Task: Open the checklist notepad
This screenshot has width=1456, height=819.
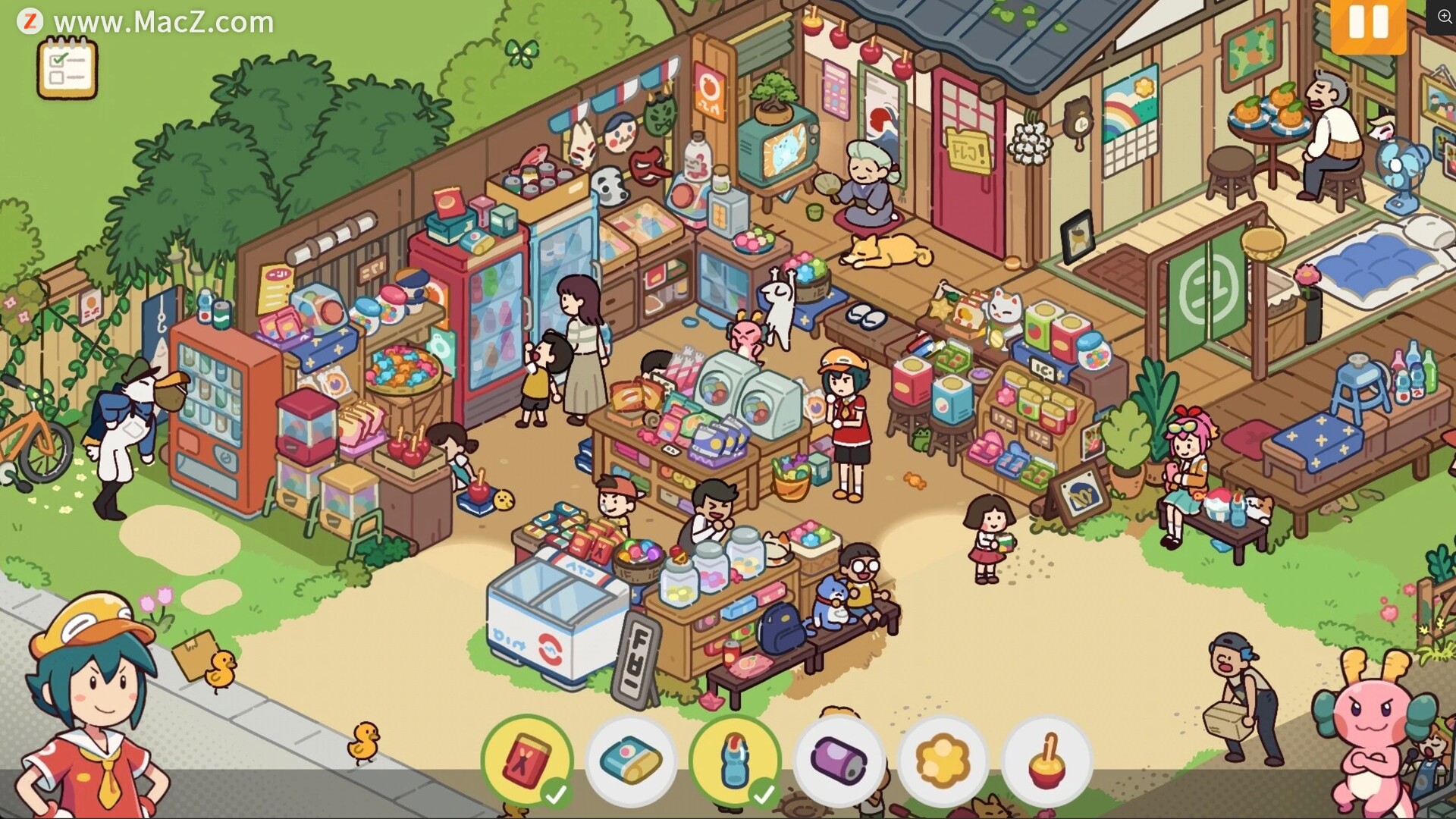Action: pos(67,68)
